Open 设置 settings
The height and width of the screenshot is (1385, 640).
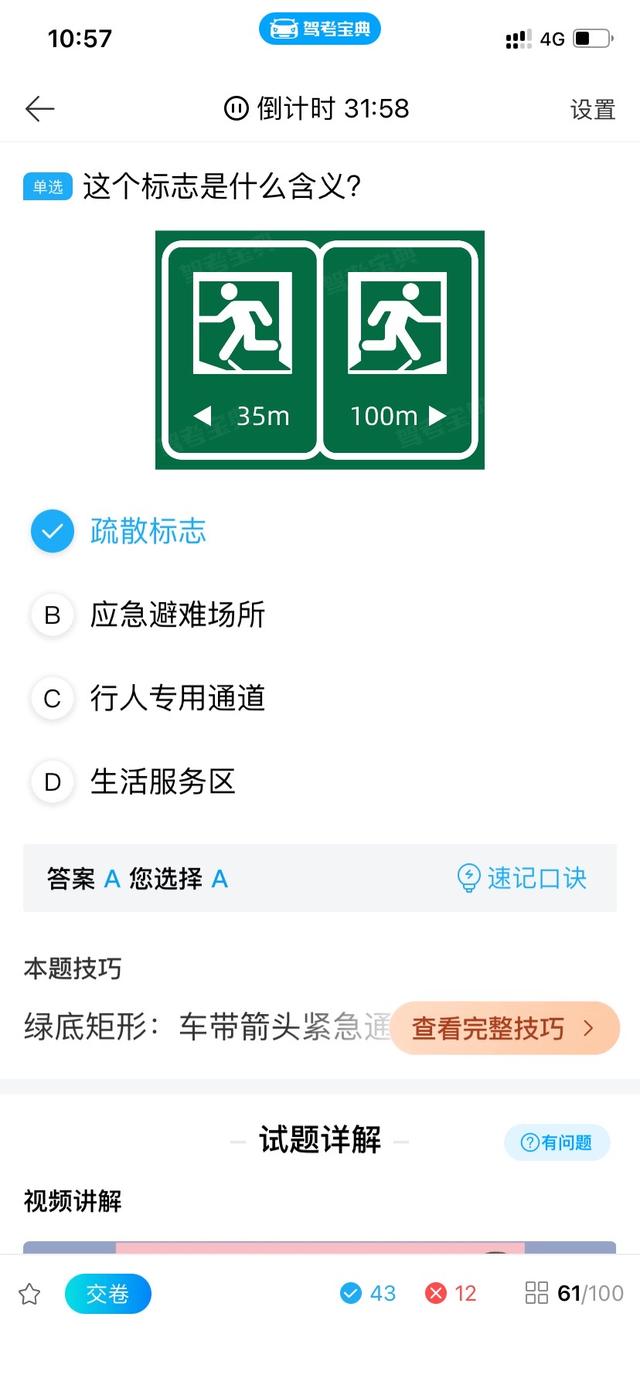click(x=592, y=110)
